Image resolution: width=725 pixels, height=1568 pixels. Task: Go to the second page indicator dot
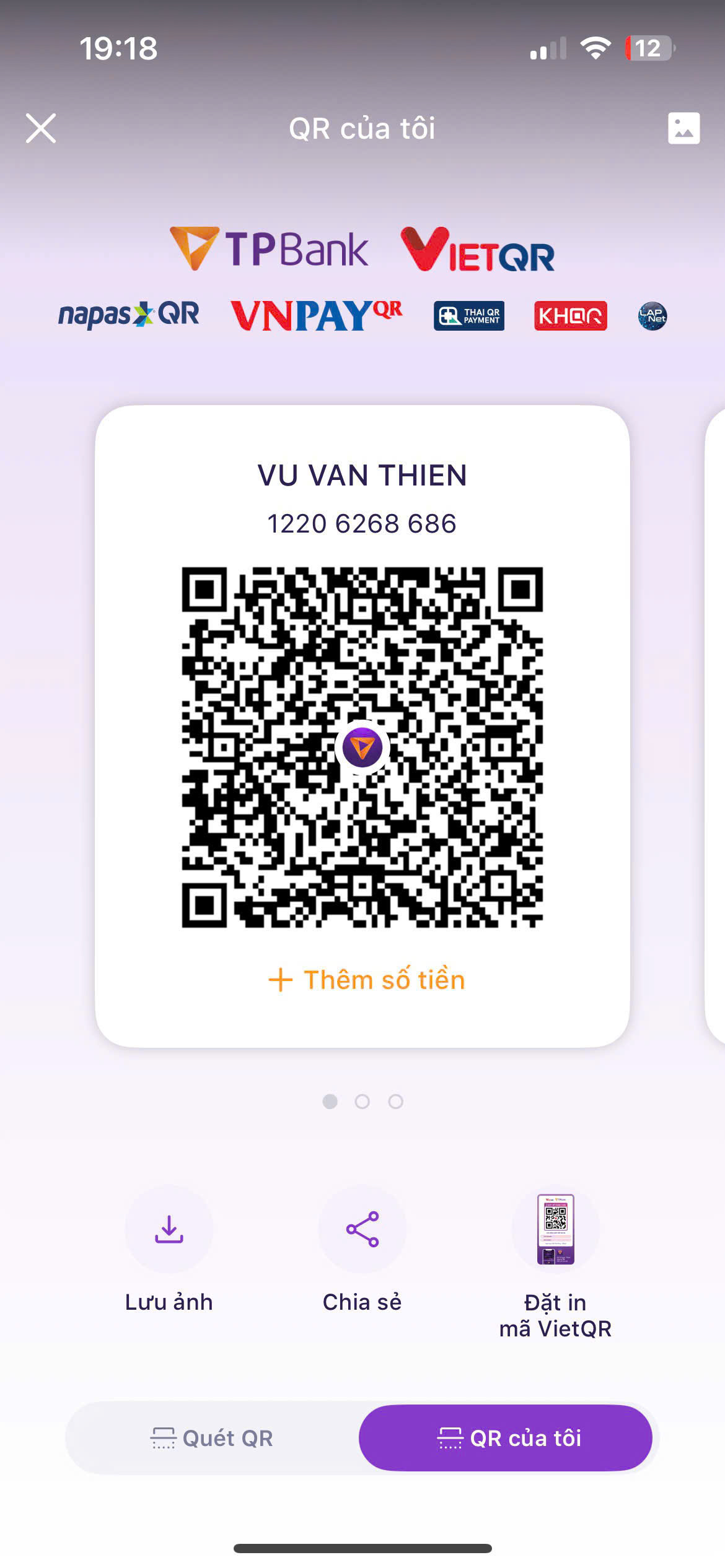[x=362, y=1102]
